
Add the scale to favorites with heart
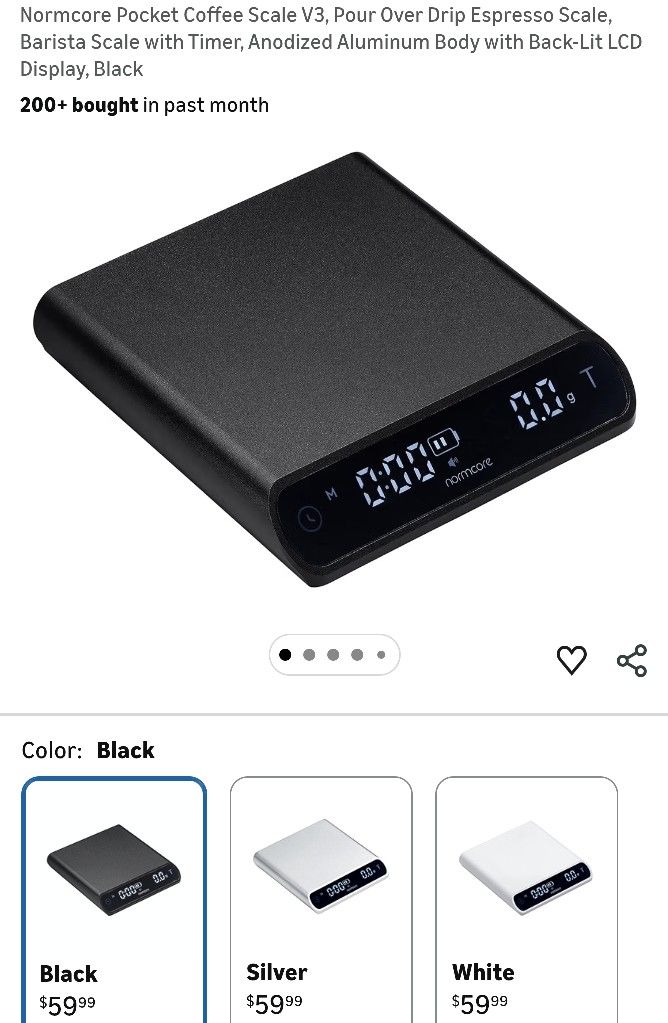[x=571, y=660]
